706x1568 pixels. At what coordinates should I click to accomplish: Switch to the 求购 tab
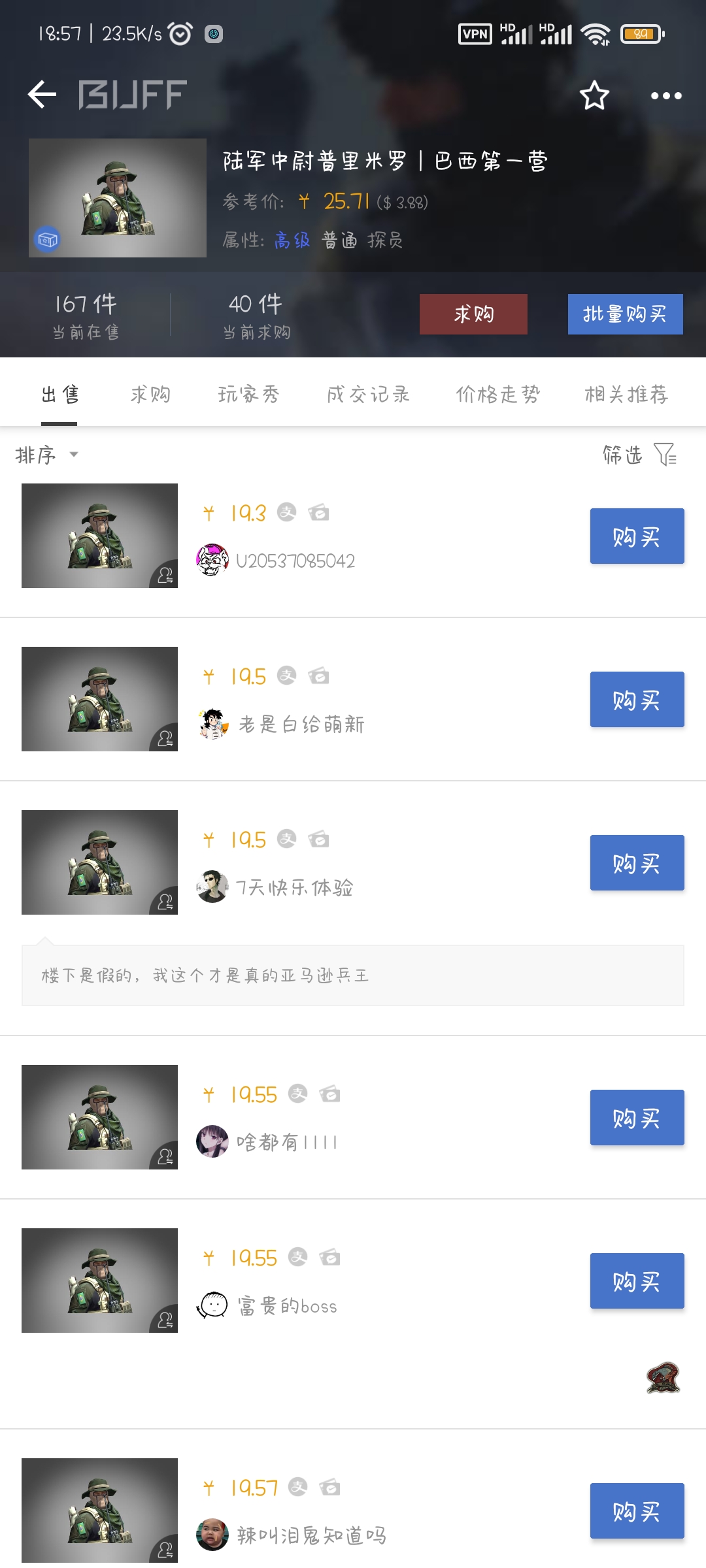point(150,394)
